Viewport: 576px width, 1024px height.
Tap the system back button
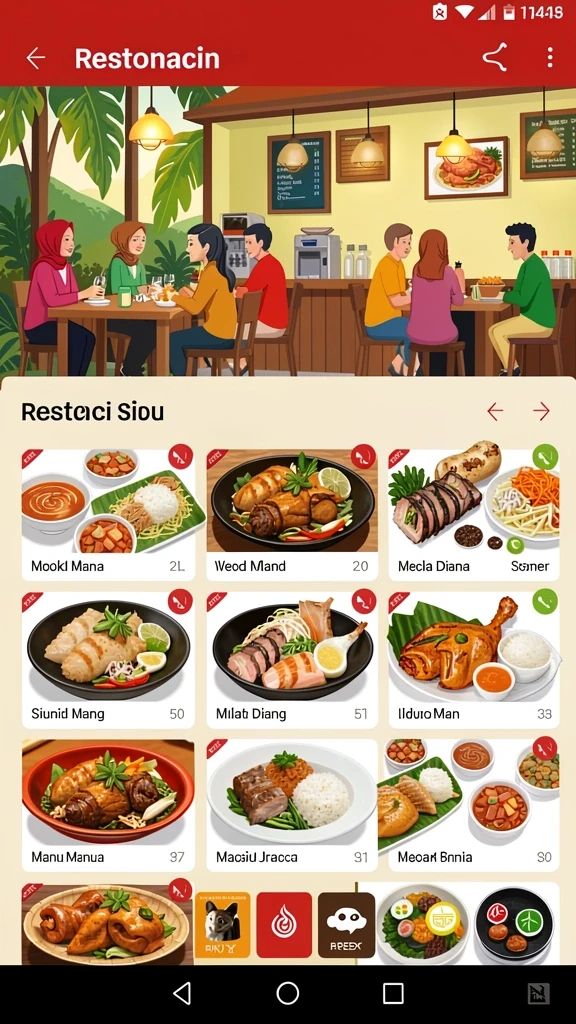tap(182, 993)
